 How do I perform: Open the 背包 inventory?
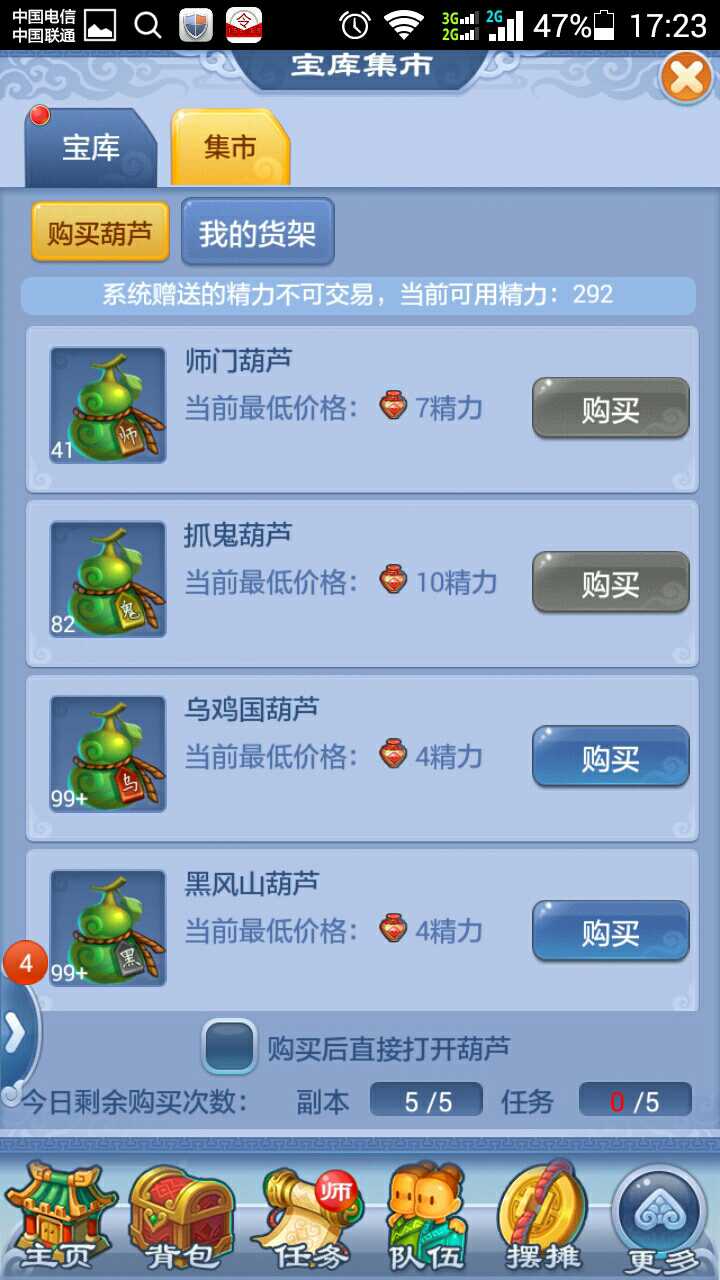(182, 1215)
